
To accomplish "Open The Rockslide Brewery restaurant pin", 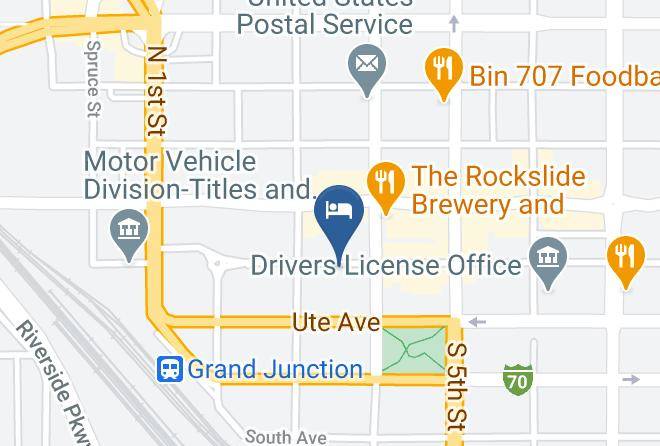I will point(386,188).
